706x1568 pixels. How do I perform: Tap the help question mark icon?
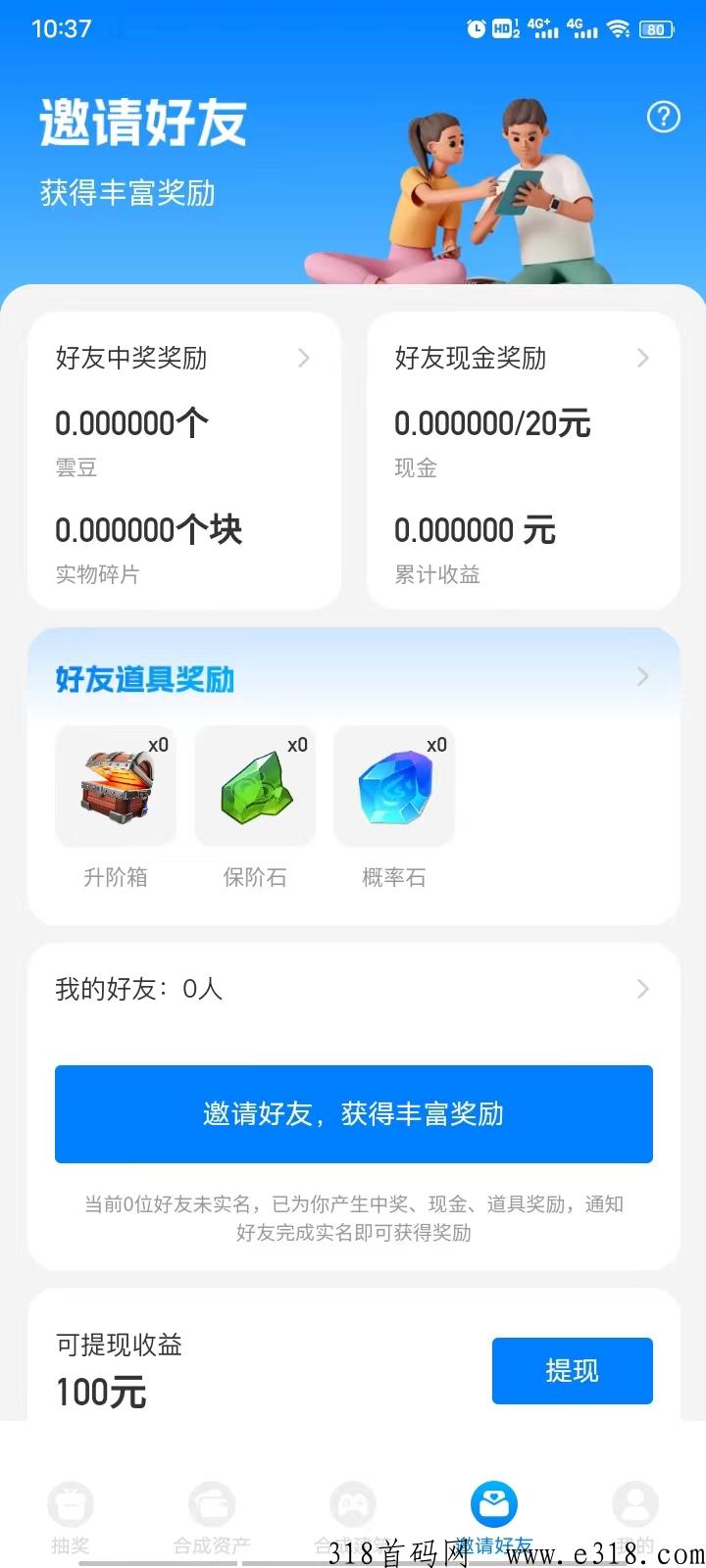pos(663,117)
